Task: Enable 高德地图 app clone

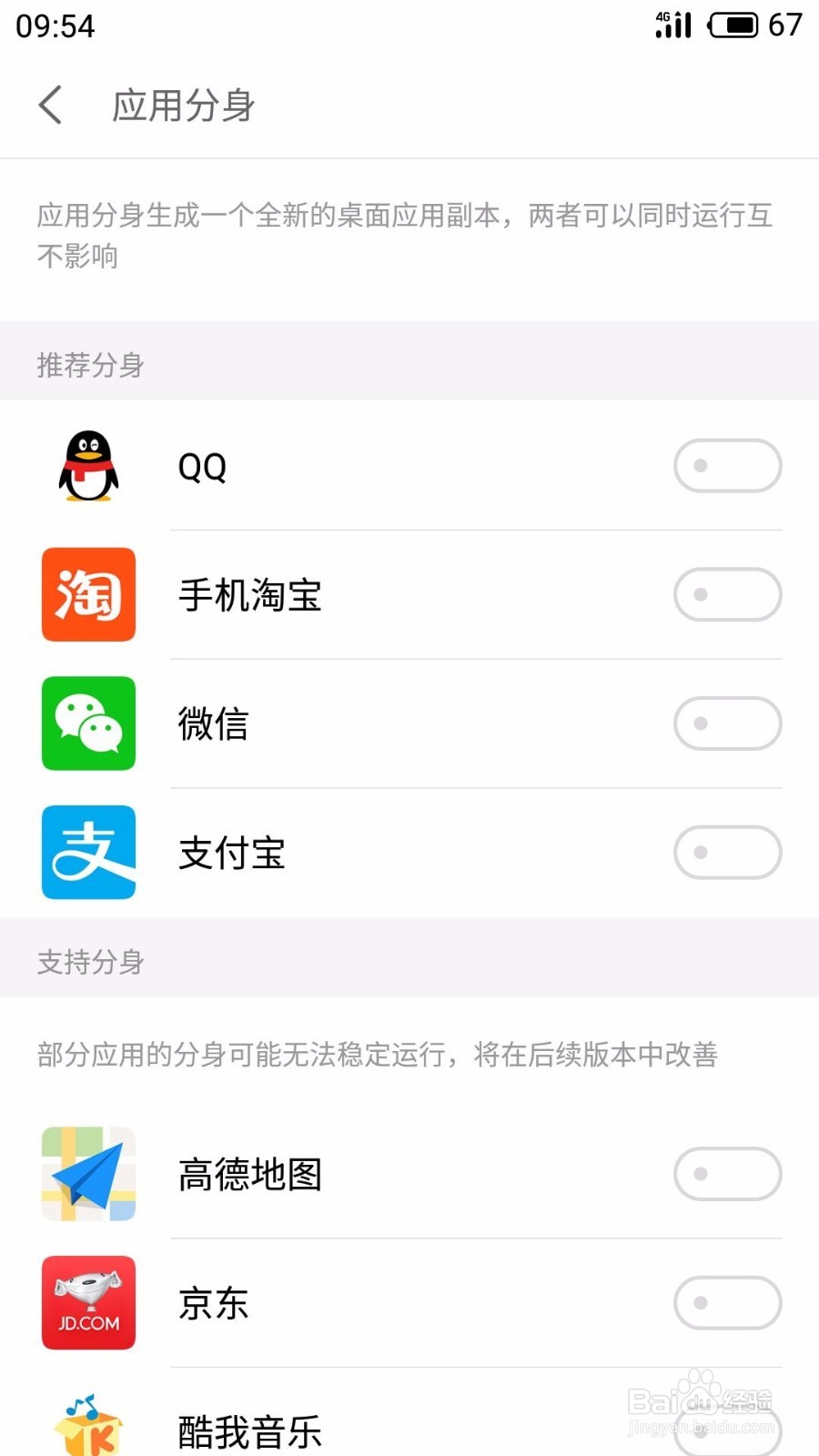Action: pos(727,1174)
